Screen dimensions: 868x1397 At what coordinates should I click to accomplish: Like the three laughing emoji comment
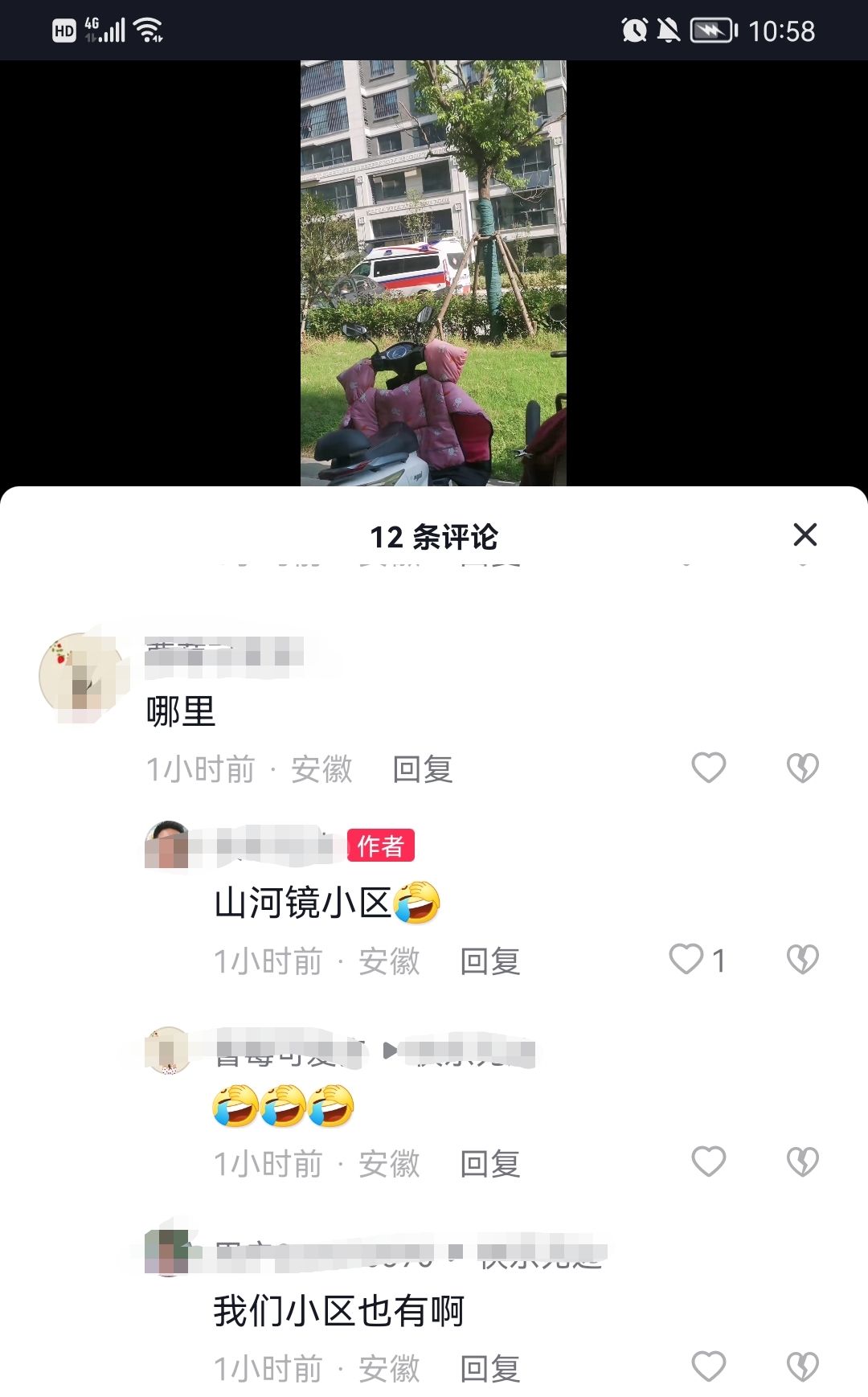click(709, 1161)
